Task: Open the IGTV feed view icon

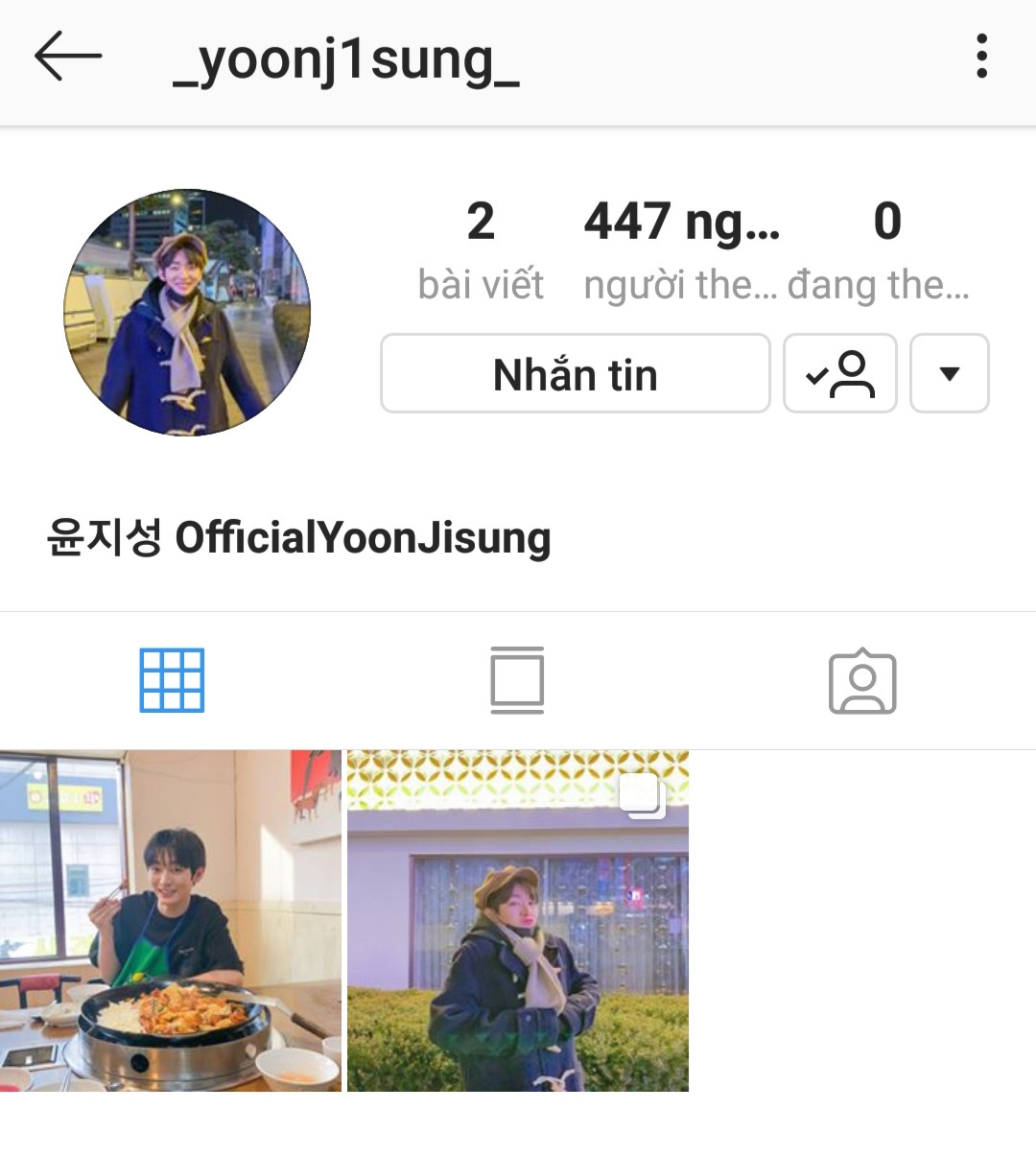Action: click(x=518, y=680)
